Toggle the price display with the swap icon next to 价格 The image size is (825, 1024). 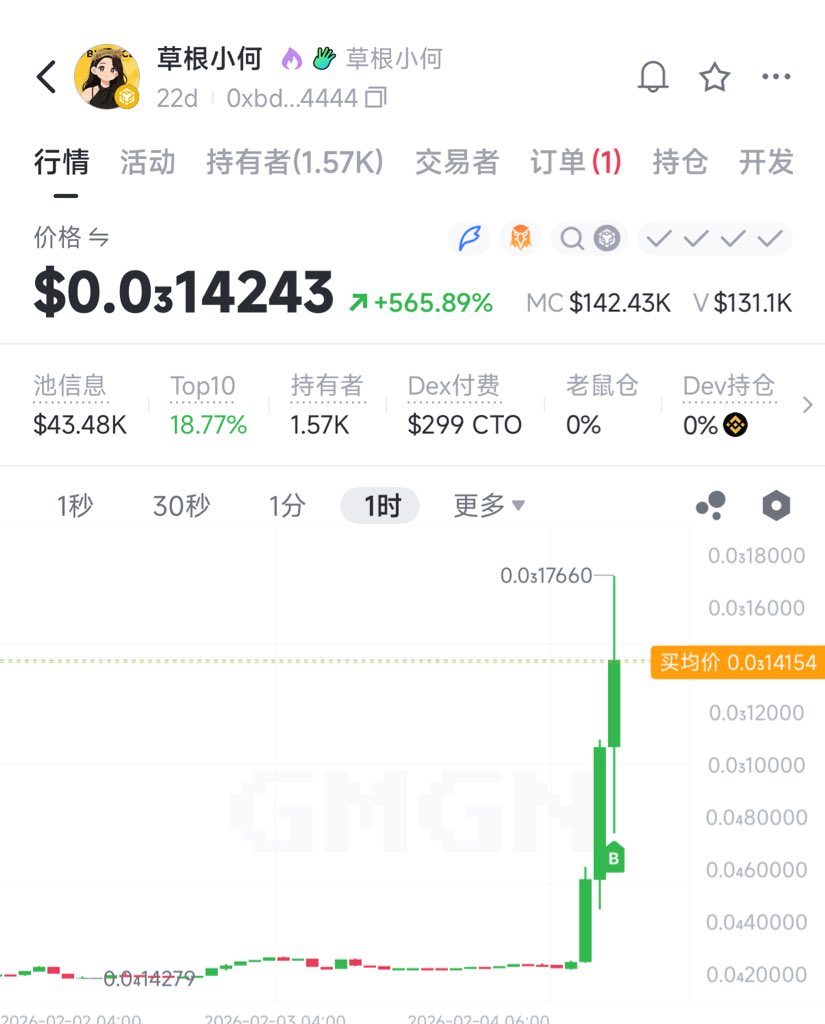99,238
